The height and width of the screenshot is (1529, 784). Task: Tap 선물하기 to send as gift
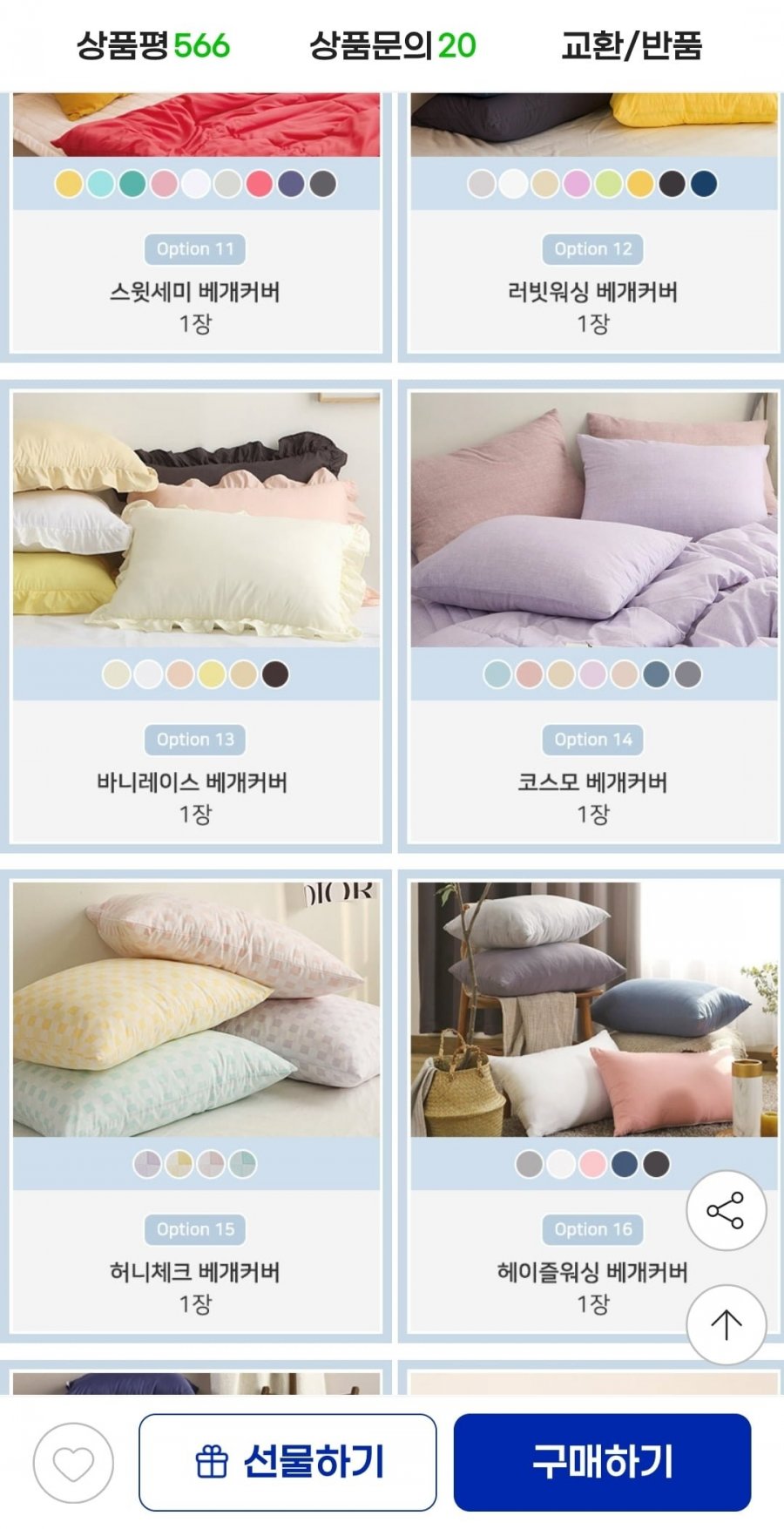pyautogui.click(x=287, y=1462)
